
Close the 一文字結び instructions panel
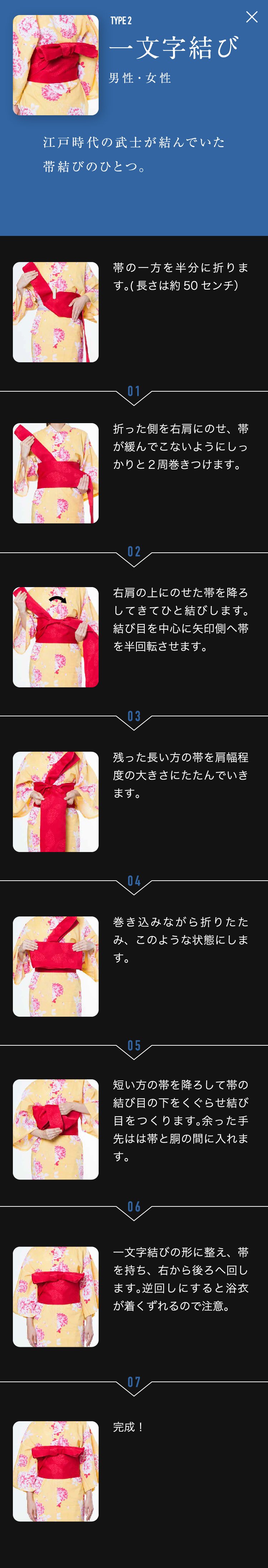pos(252,17)
